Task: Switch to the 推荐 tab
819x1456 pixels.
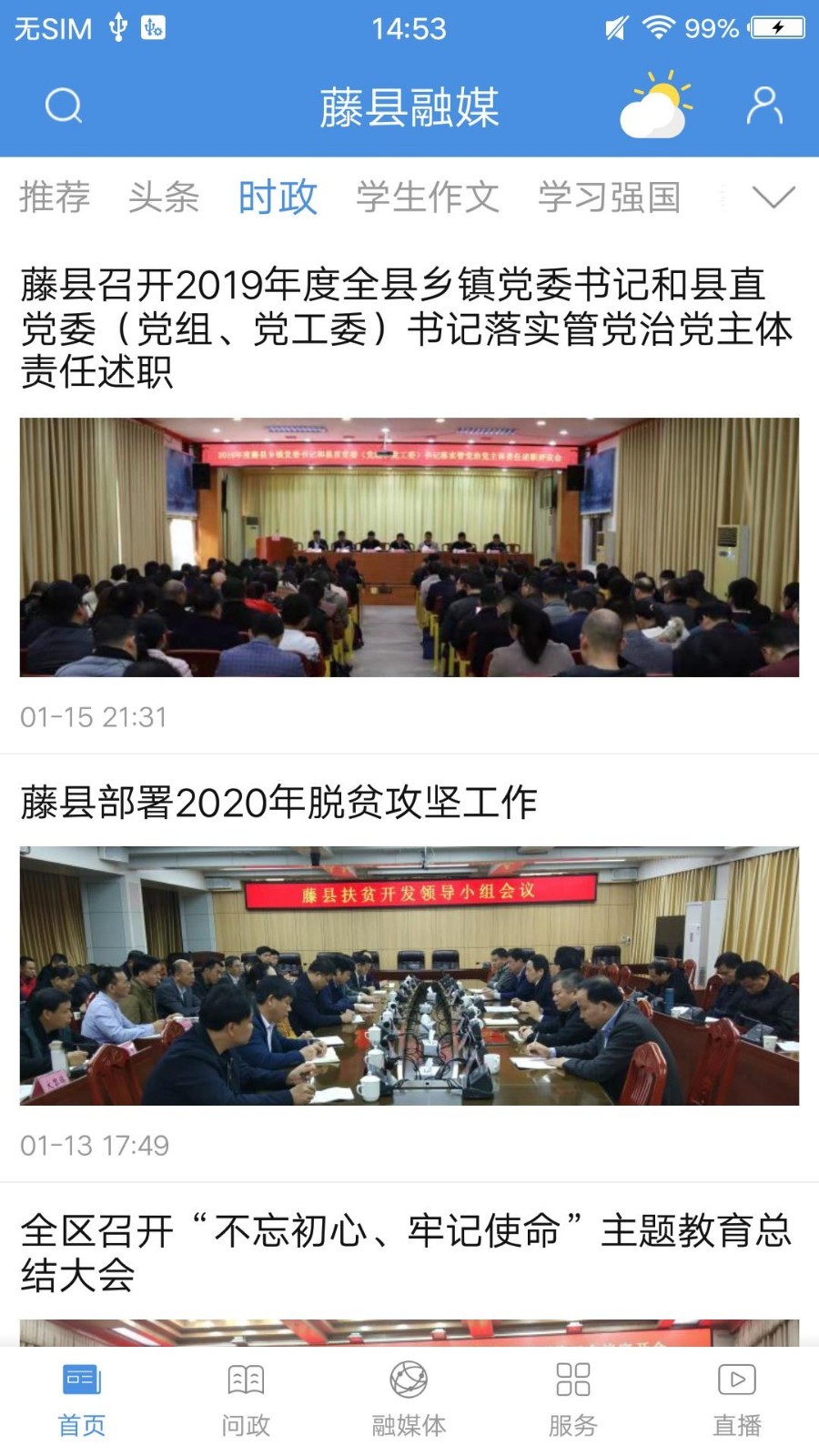Action: (55, 197)
